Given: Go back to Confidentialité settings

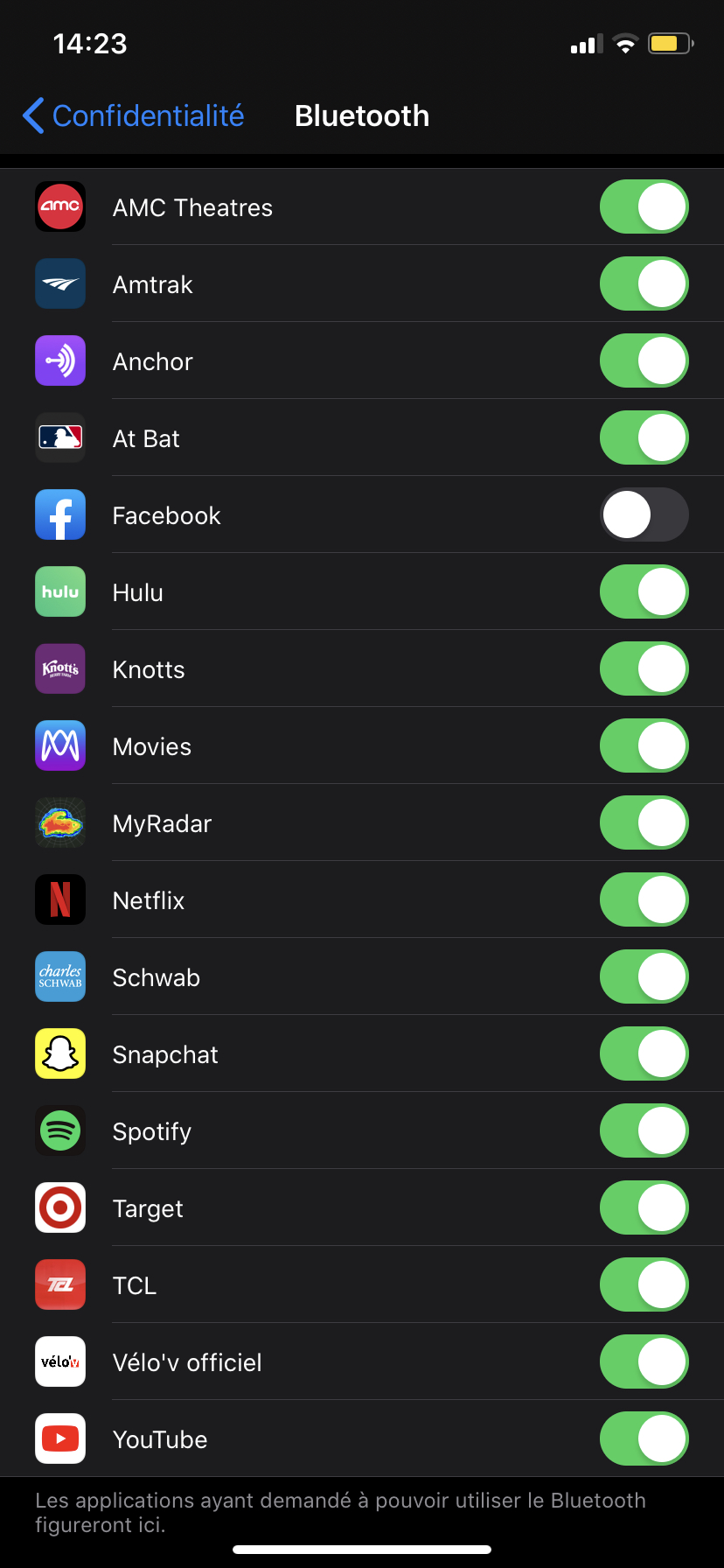Looking at the screenshot, I should tap(133, 115).
